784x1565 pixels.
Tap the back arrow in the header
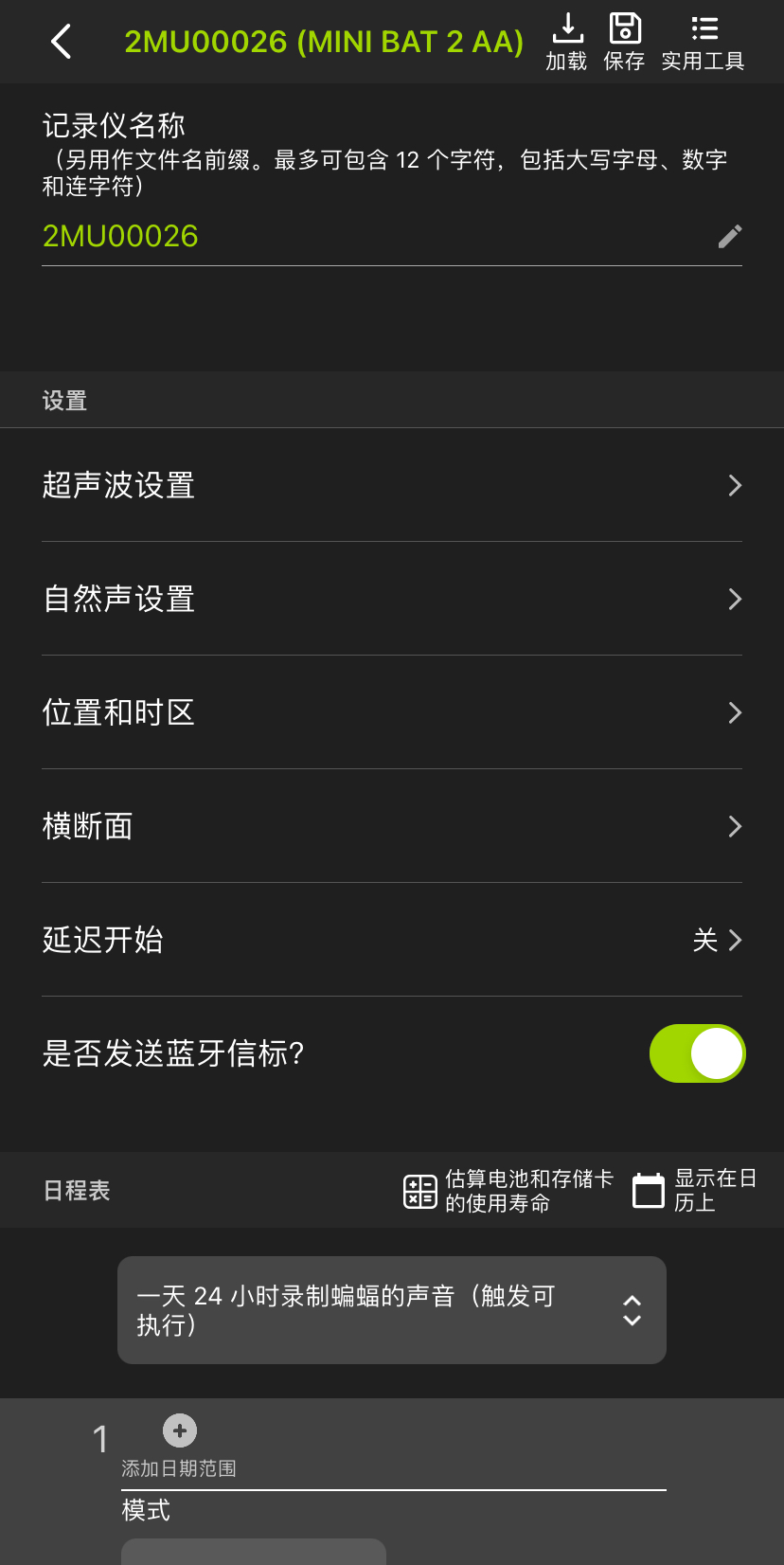click(61, 42)
